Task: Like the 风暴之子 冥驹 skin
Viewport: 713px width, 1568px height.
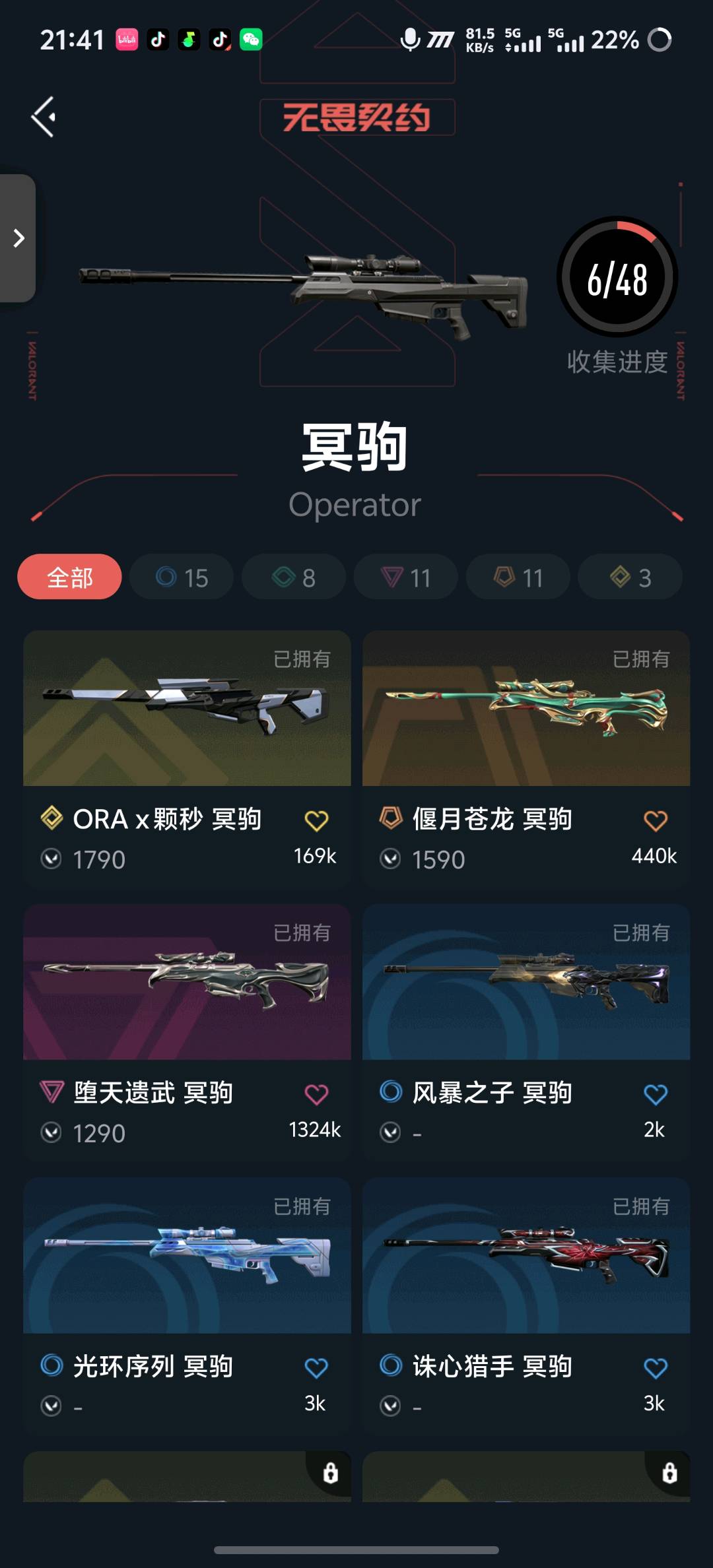Action: tap(656, 1095)
